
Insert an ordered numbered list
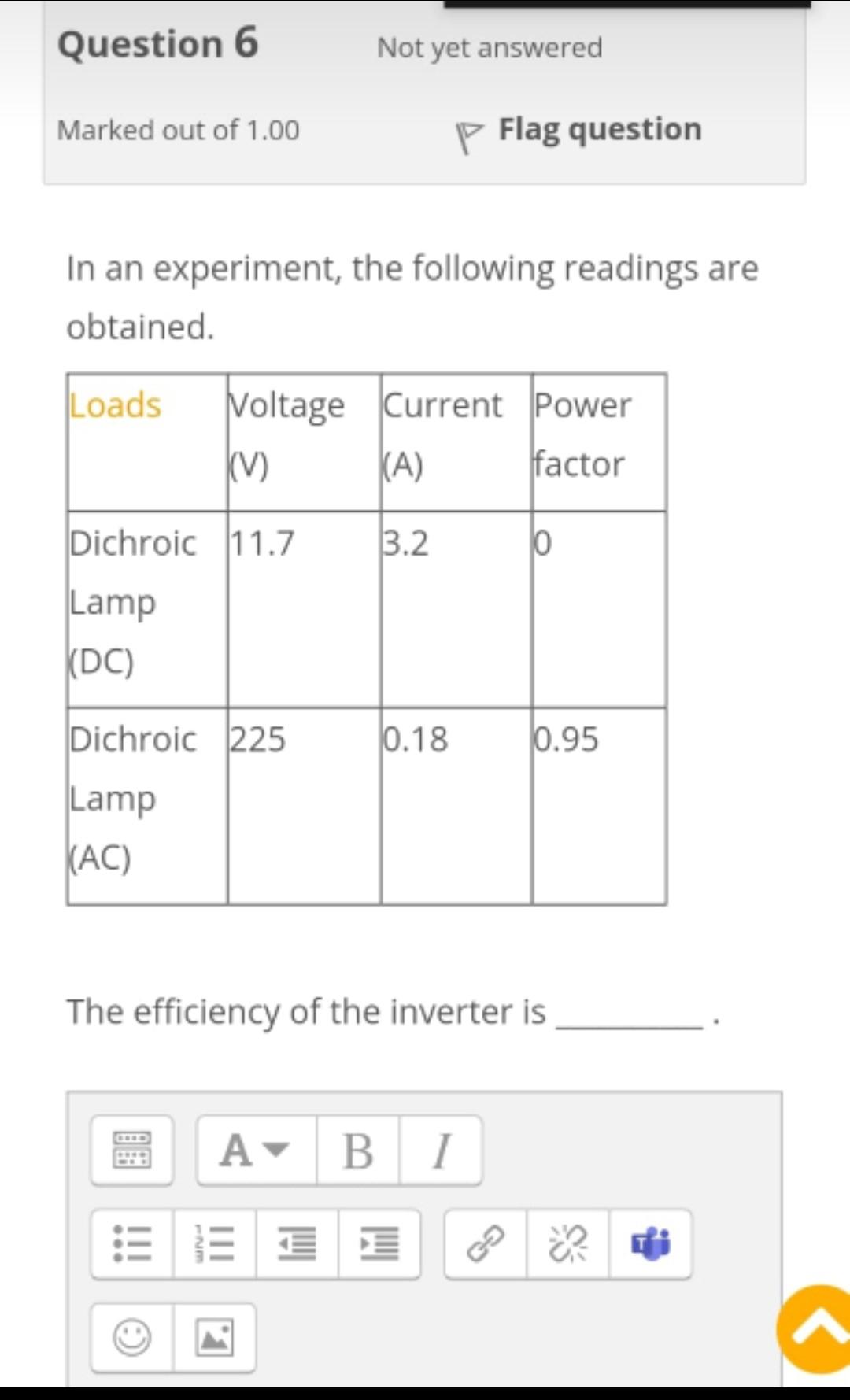pos(215,1243)
